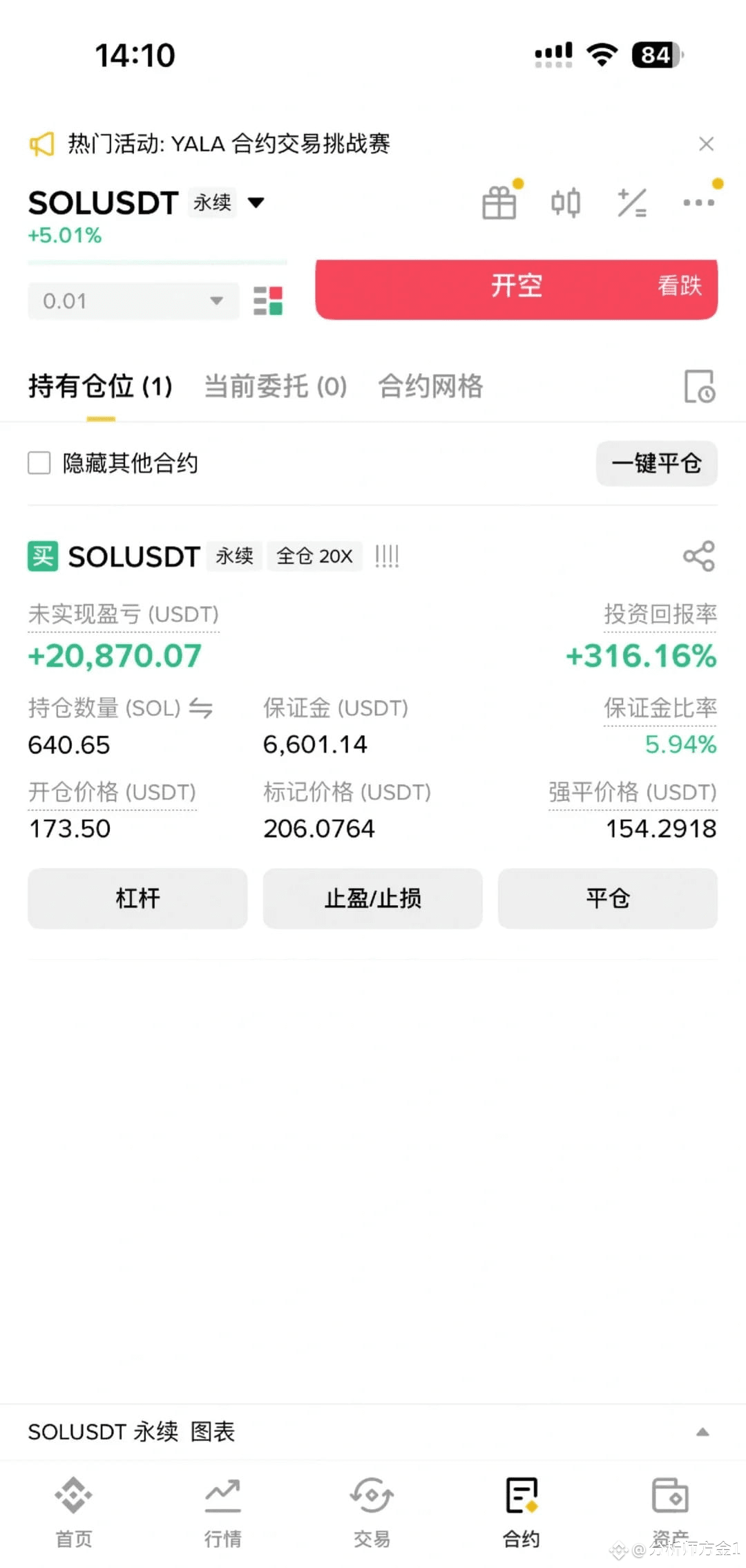
Task: Tap the red 开空 short button
Action: [517, 289]
